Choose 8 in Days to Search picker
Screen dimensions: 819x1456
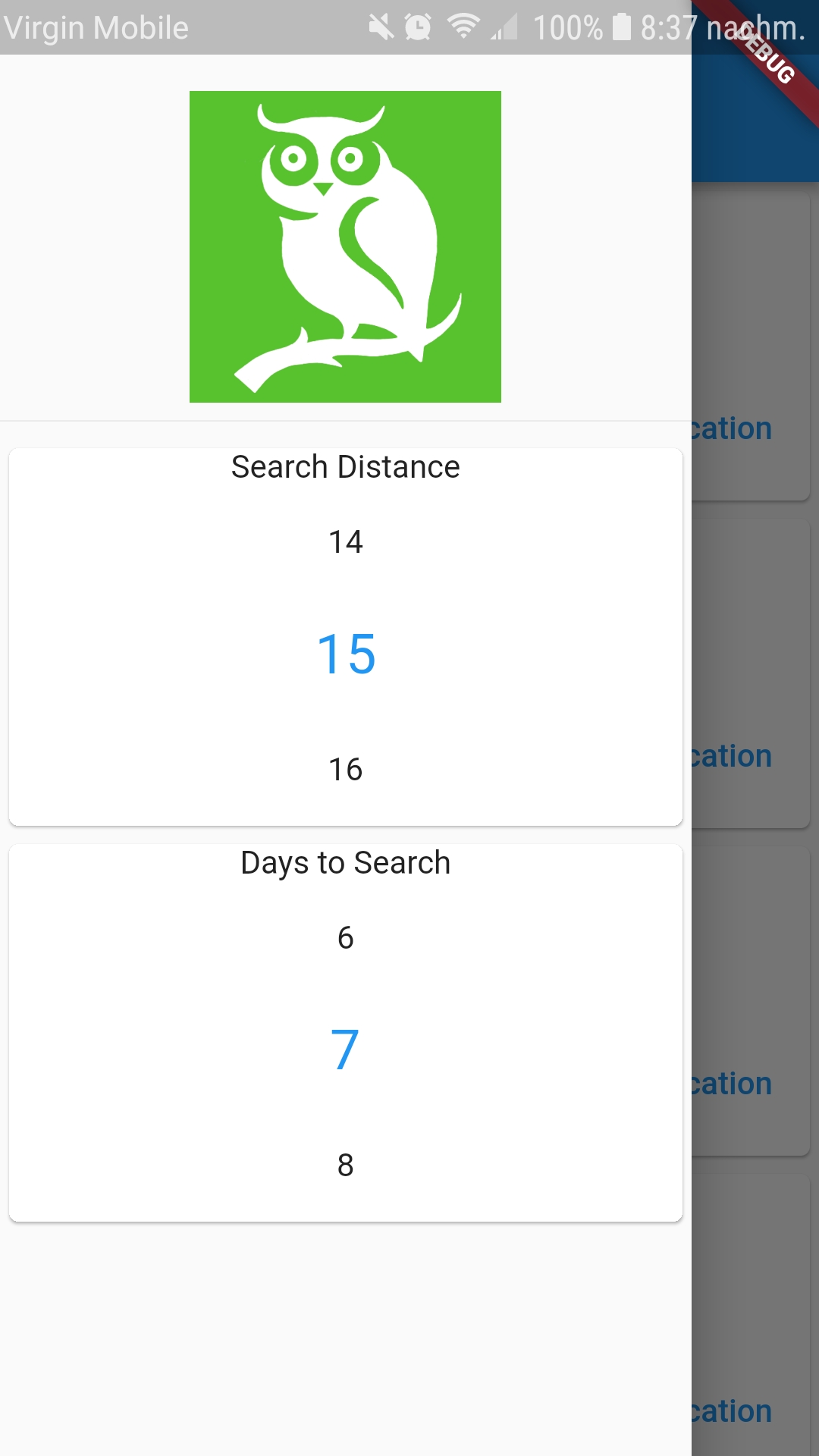pyautogui.click(x=346, y=1165)
